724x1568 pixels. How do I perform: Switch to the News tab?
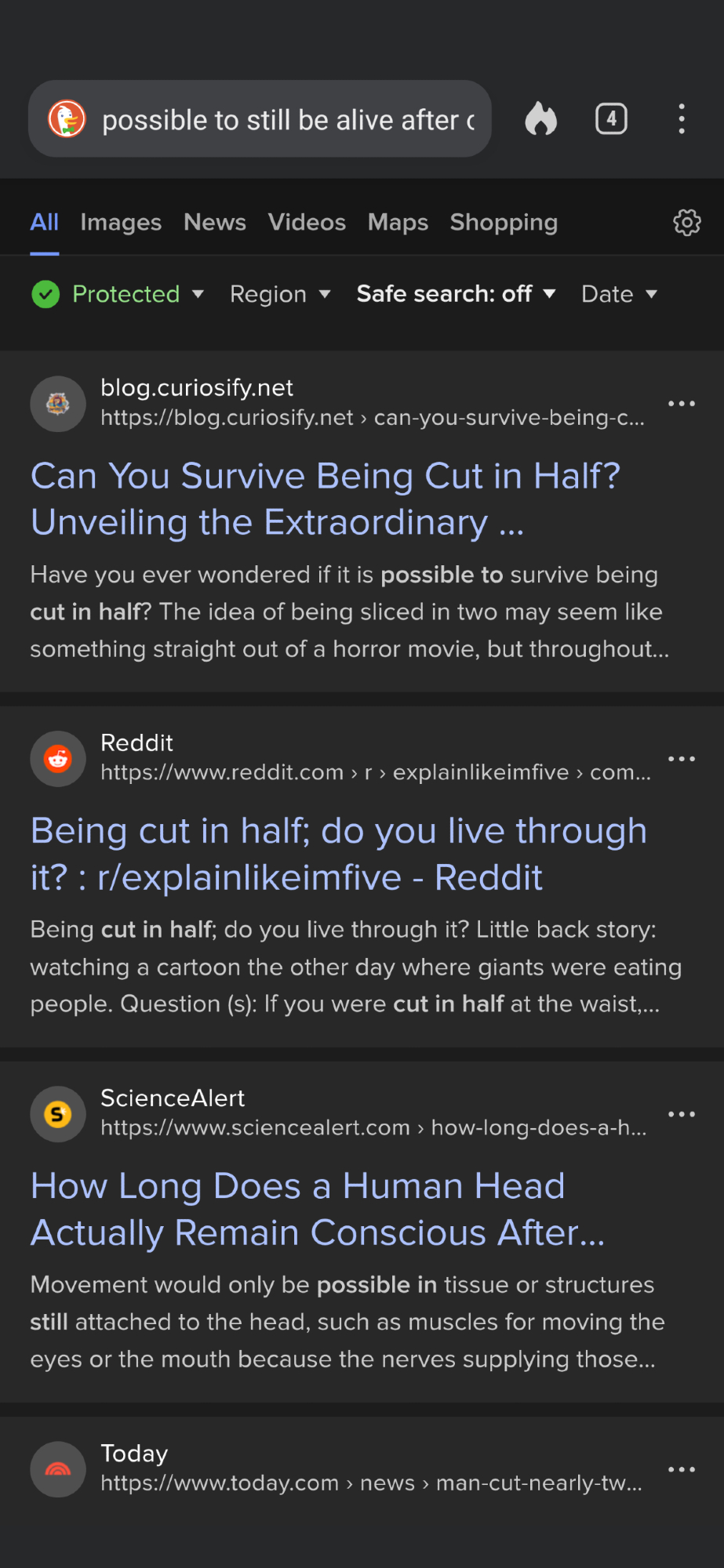[215, 223]
